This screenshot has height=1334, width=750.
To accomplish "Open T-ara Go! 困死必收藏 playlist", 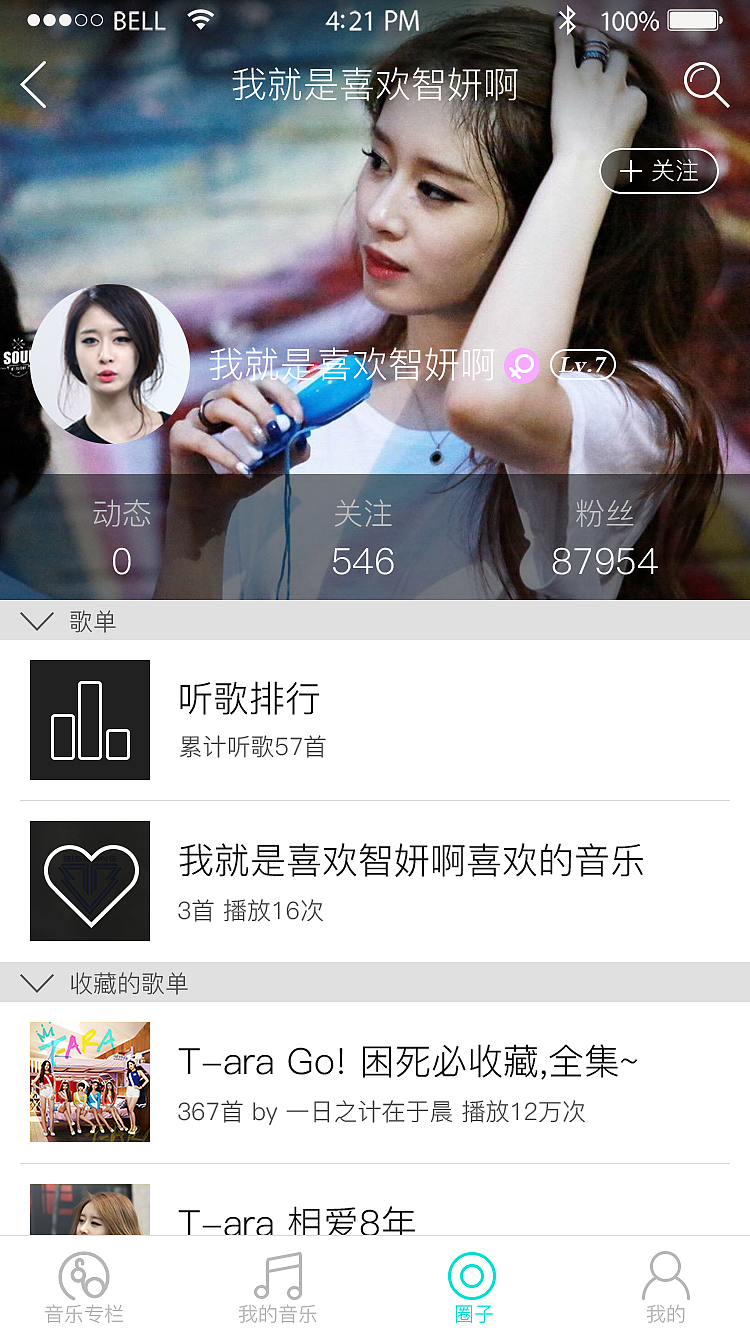I will tap(375, 1082).
